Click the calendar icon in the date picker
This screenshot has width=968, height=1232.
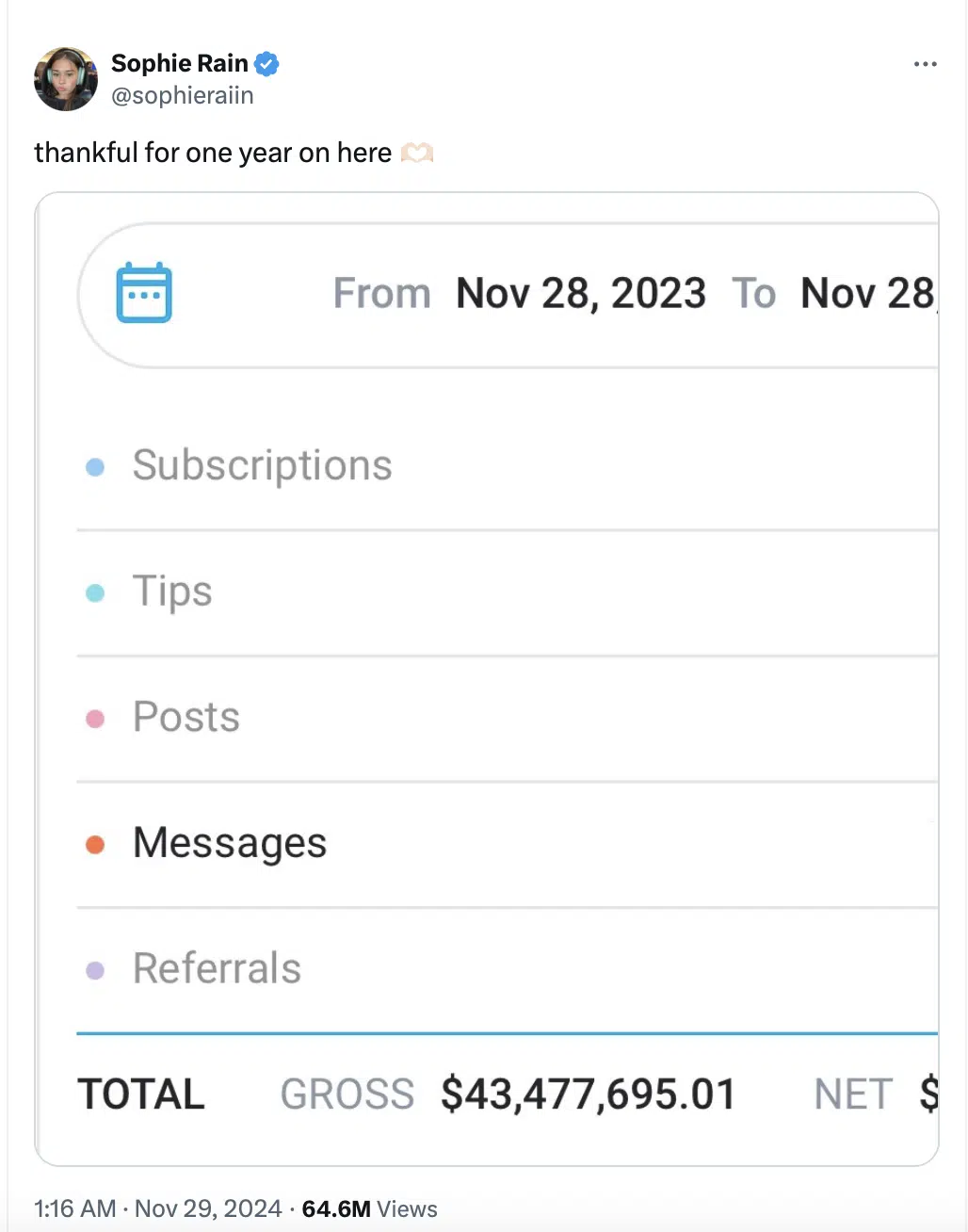click(x=143, y=293)
